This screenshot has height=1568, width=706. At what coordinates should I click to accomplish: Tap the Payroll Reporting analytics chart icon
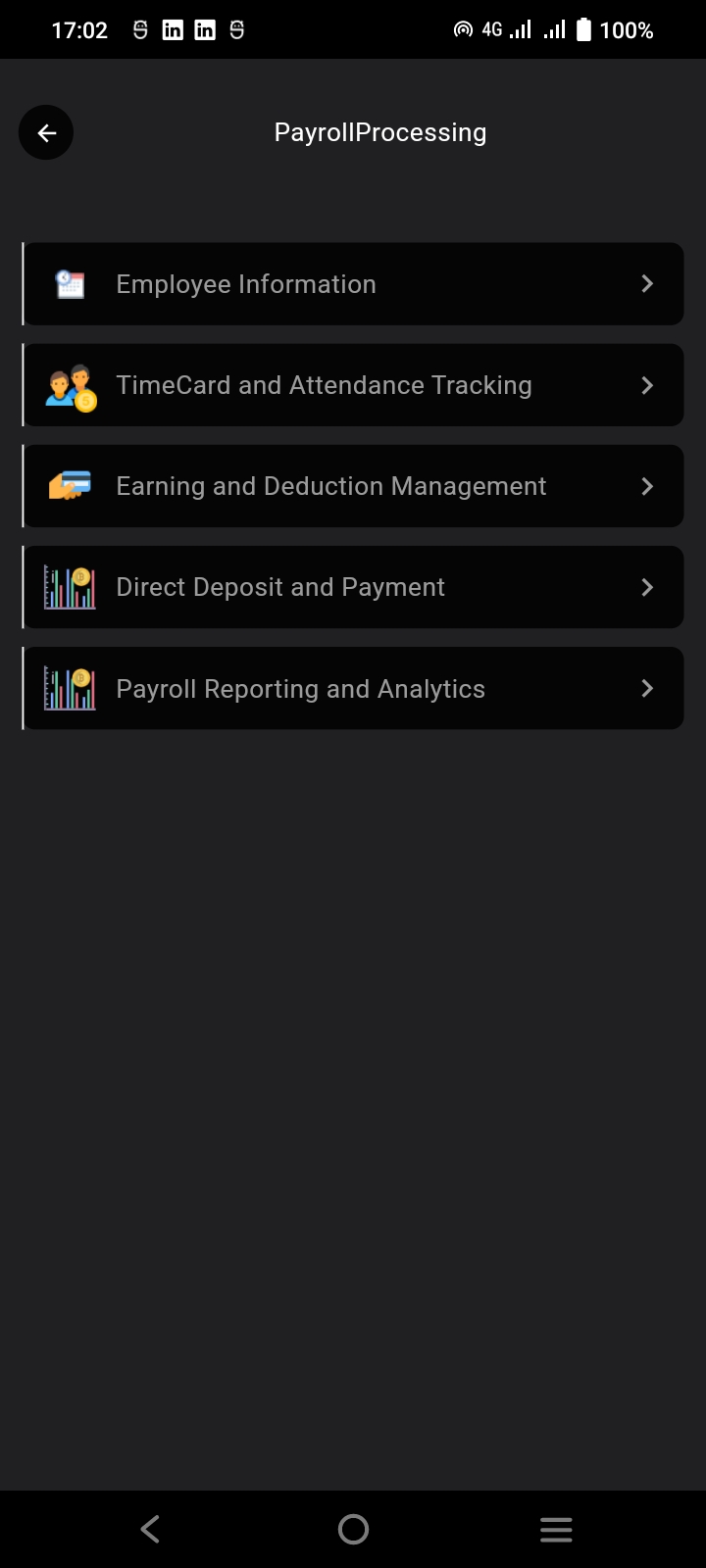click(x=69, y=688)
